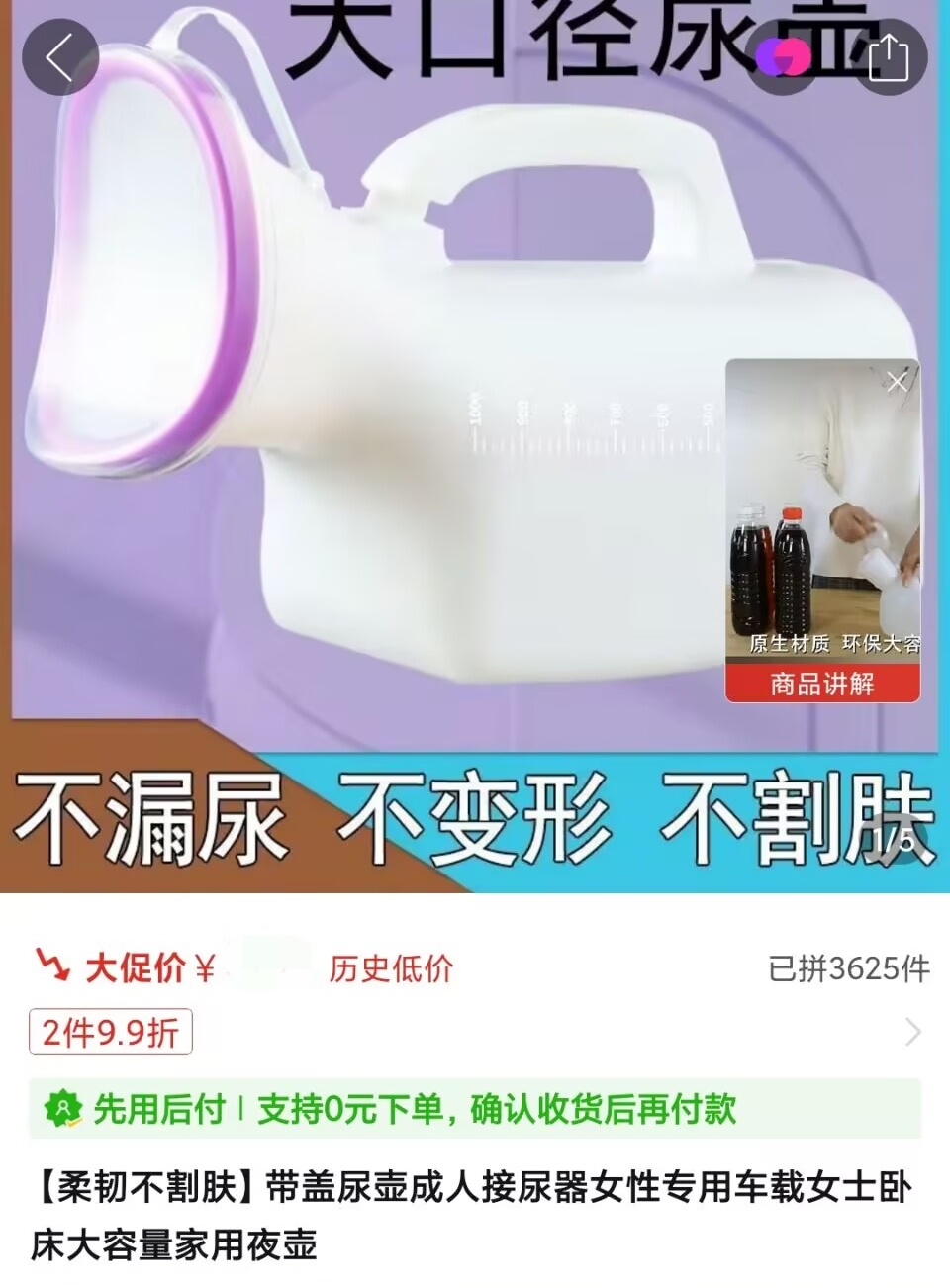
Task: Go back using the top-left arrow
Action: [60, 56]
